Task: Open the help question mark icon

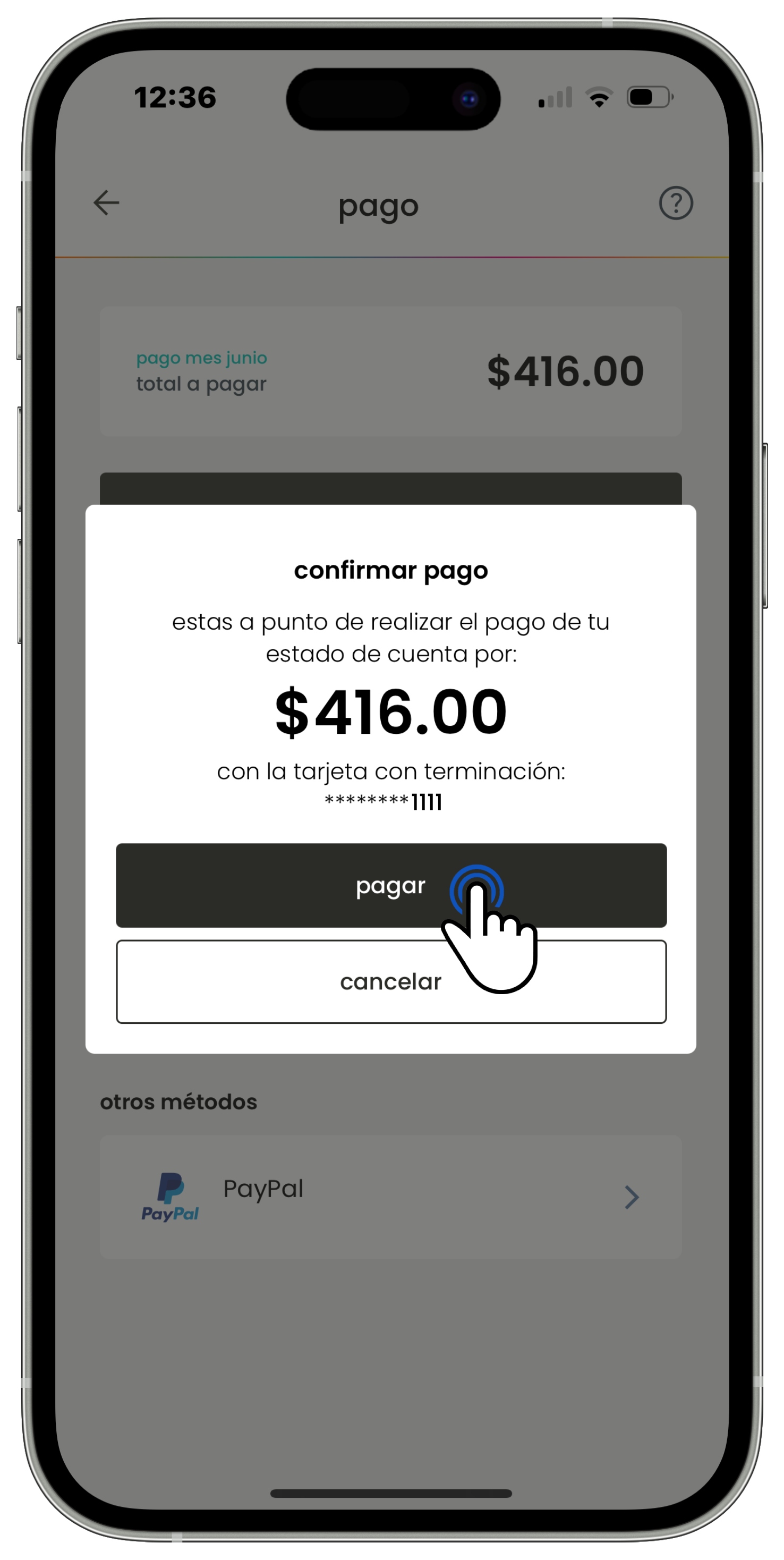Action: (x=676, y=203)
